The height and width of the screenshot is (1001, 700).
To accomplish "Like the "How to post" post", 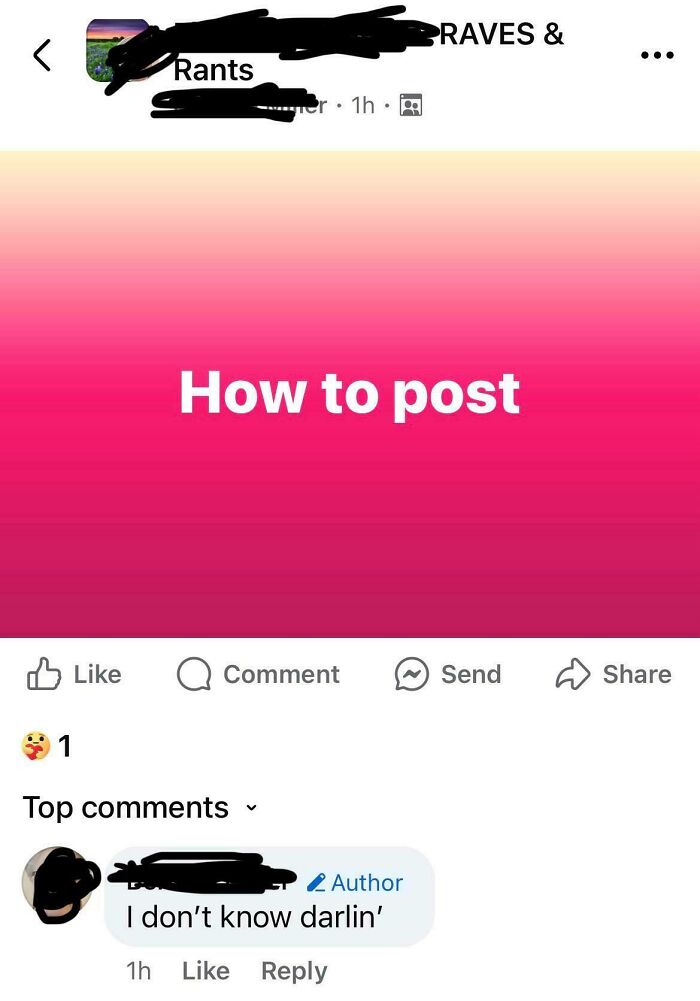I will [74, 674].
